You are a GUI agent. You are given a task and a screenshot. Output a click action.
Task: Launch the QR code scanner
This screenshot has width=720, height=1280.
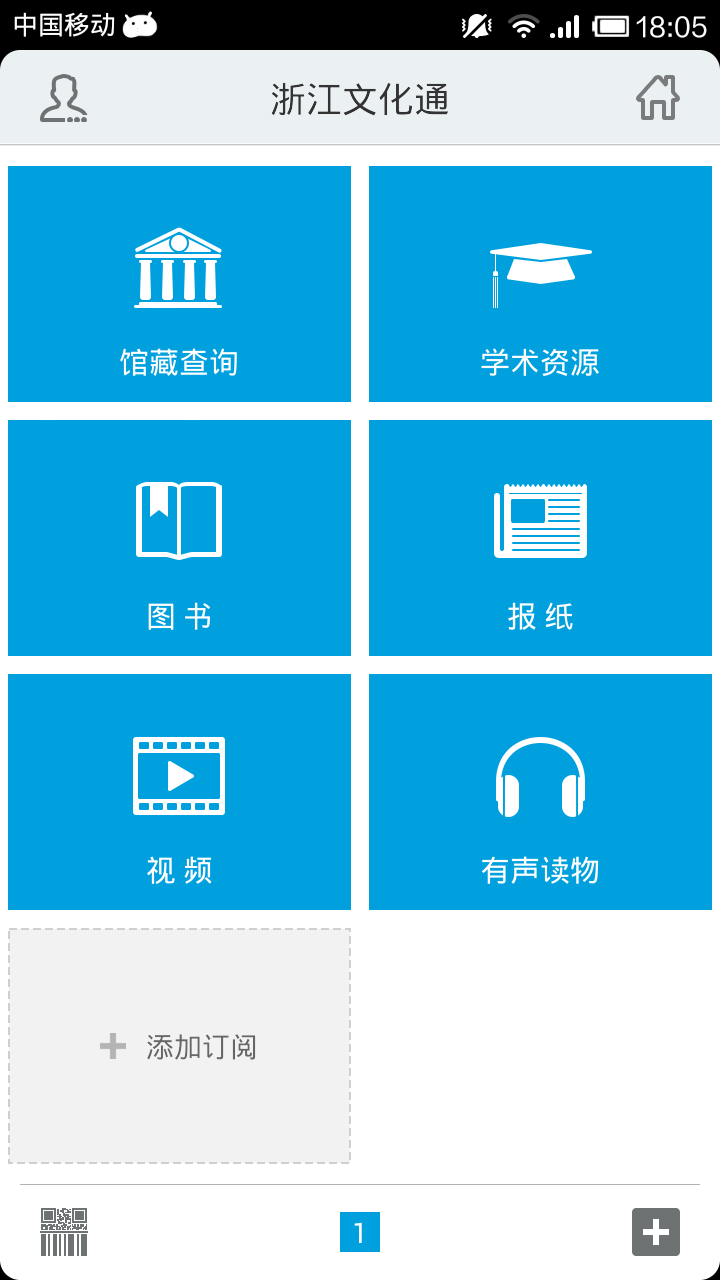(64, 1232)
